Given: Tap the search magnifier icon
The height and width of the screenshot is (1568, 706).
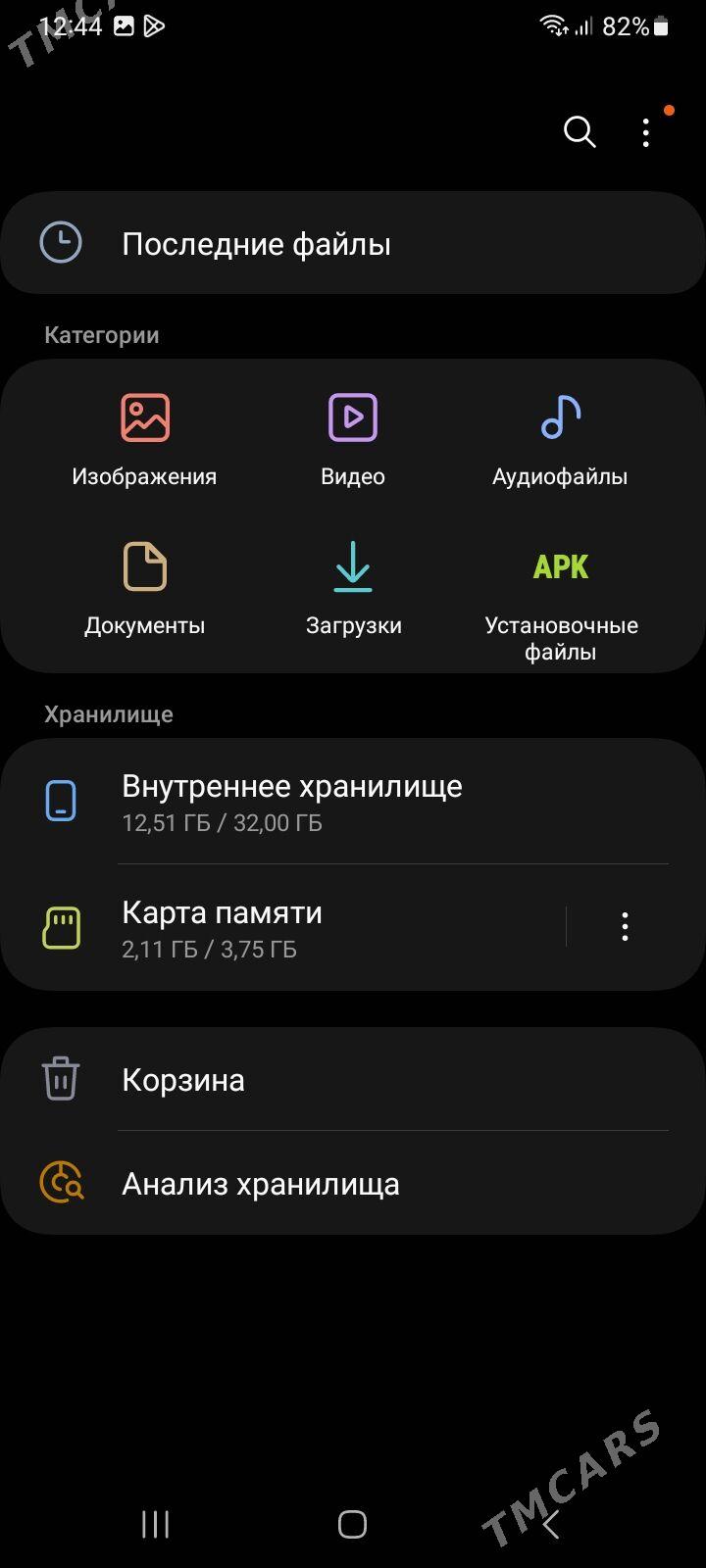Looking at the screenshot, I should 579,132.
